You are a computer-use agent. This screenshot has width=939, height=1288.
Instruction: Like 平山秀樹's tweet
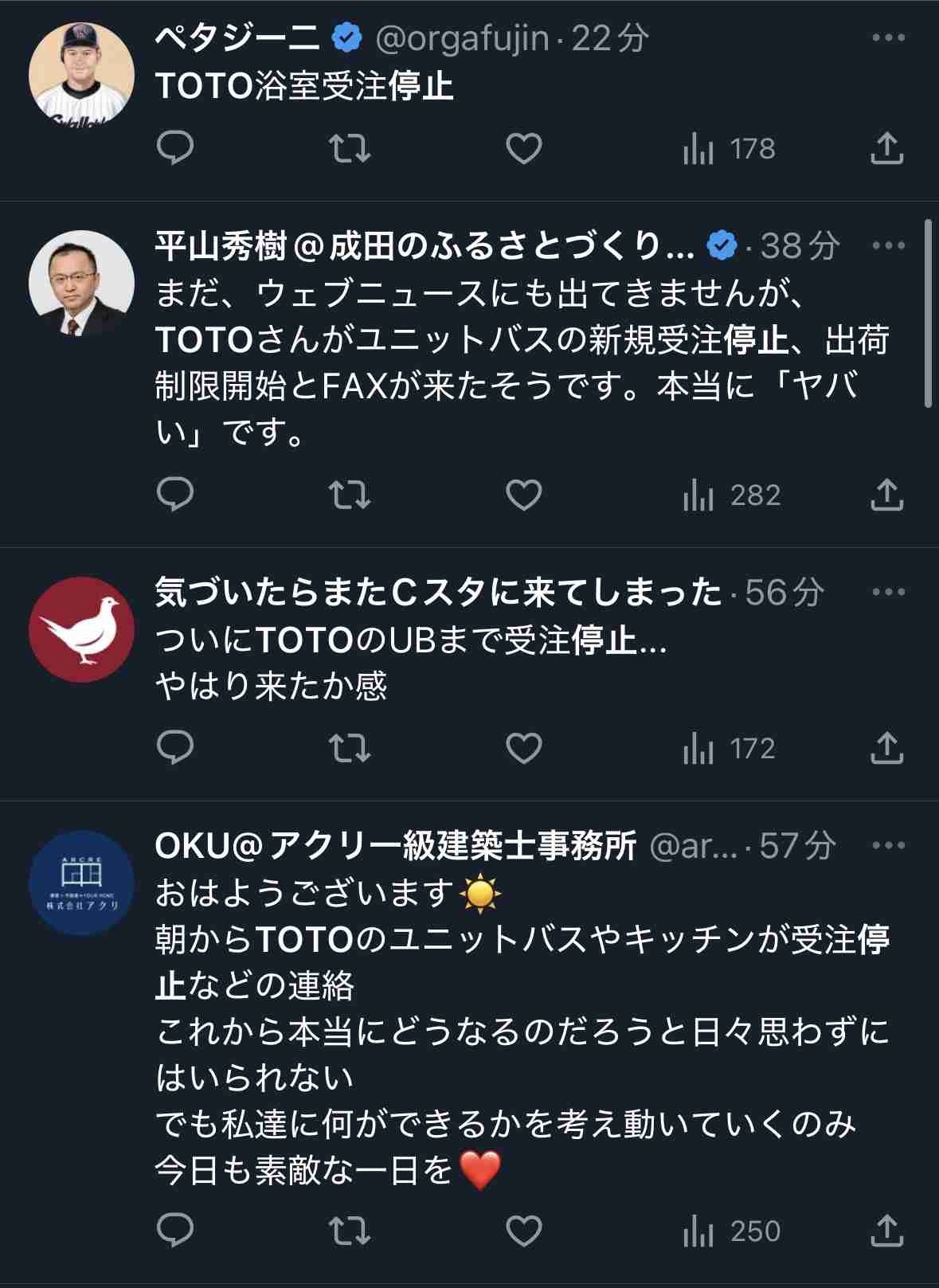524,495
